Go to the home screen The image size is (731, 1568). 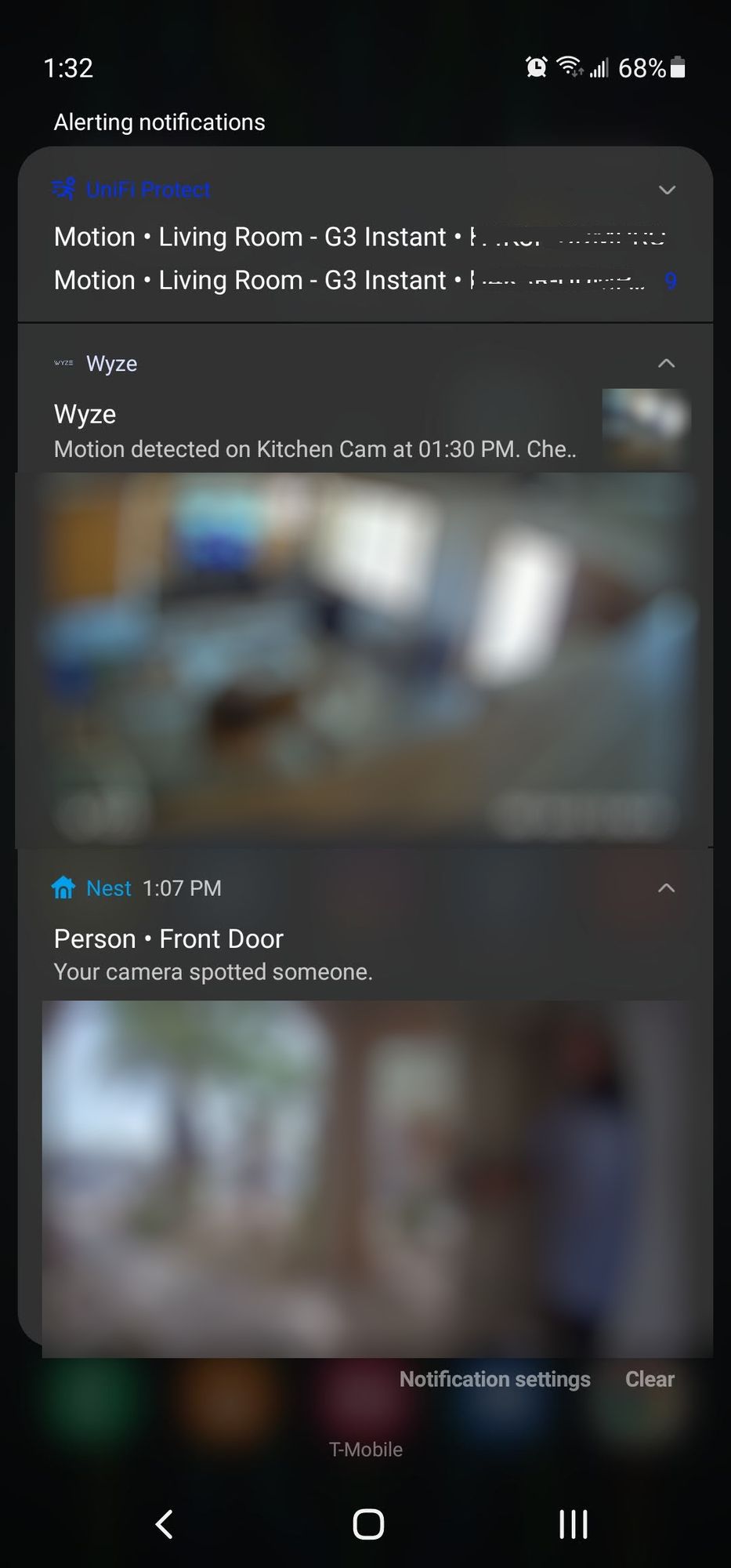point(368,1525)
